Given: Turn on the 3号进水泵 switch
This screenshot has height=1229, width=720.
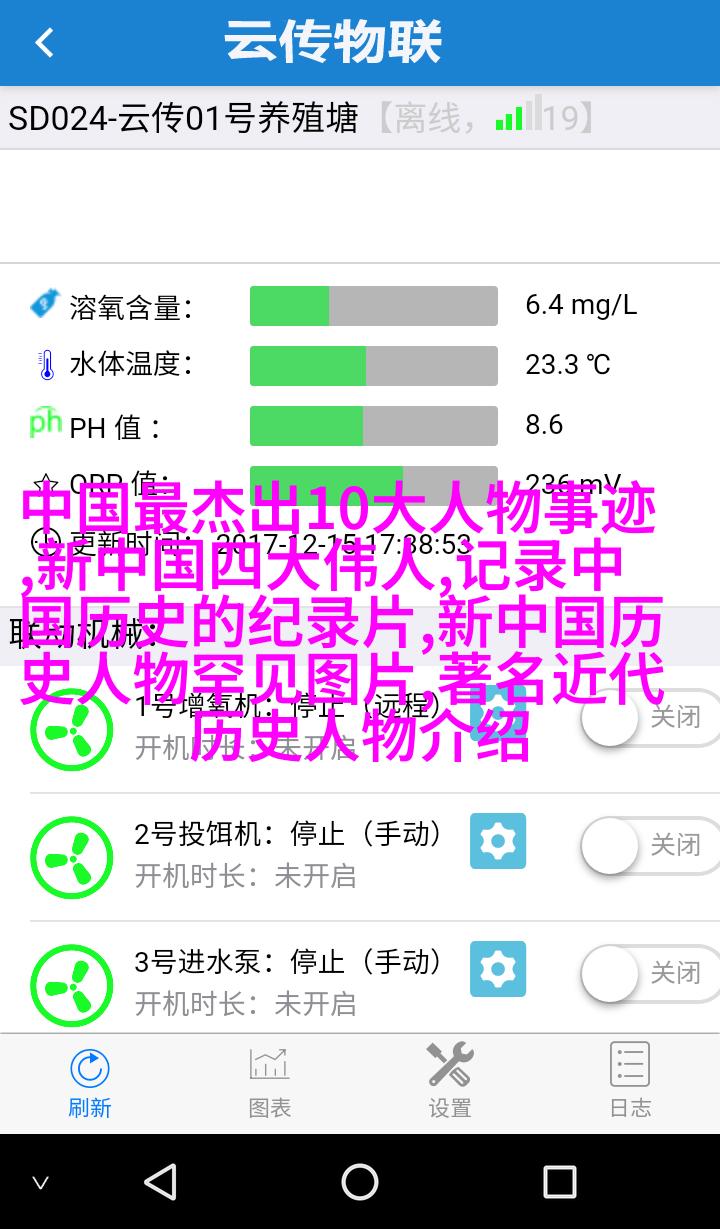Looking at the screenshot, I should (x=650, y=973).
